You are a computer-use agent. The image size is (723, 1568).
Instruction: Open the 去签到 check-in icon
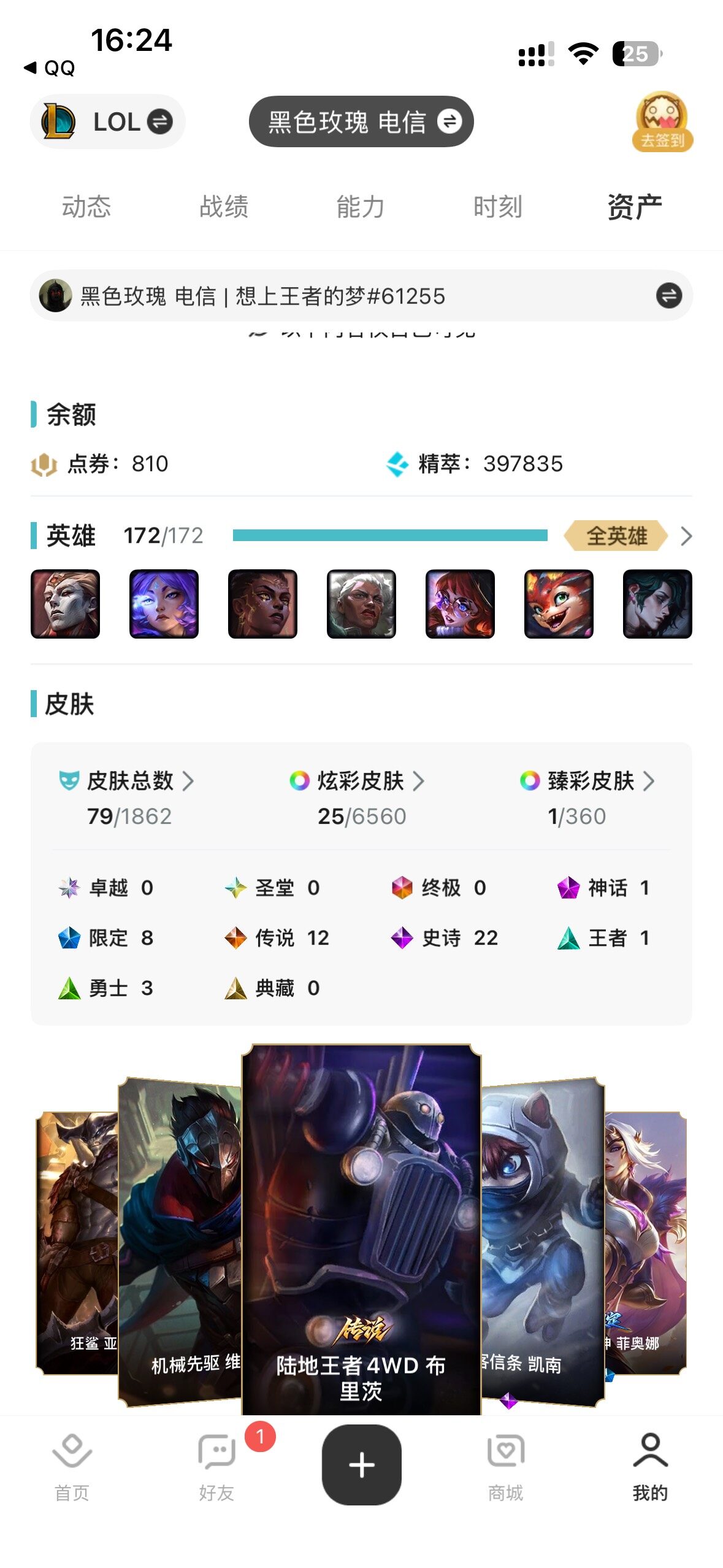point(662,121)
